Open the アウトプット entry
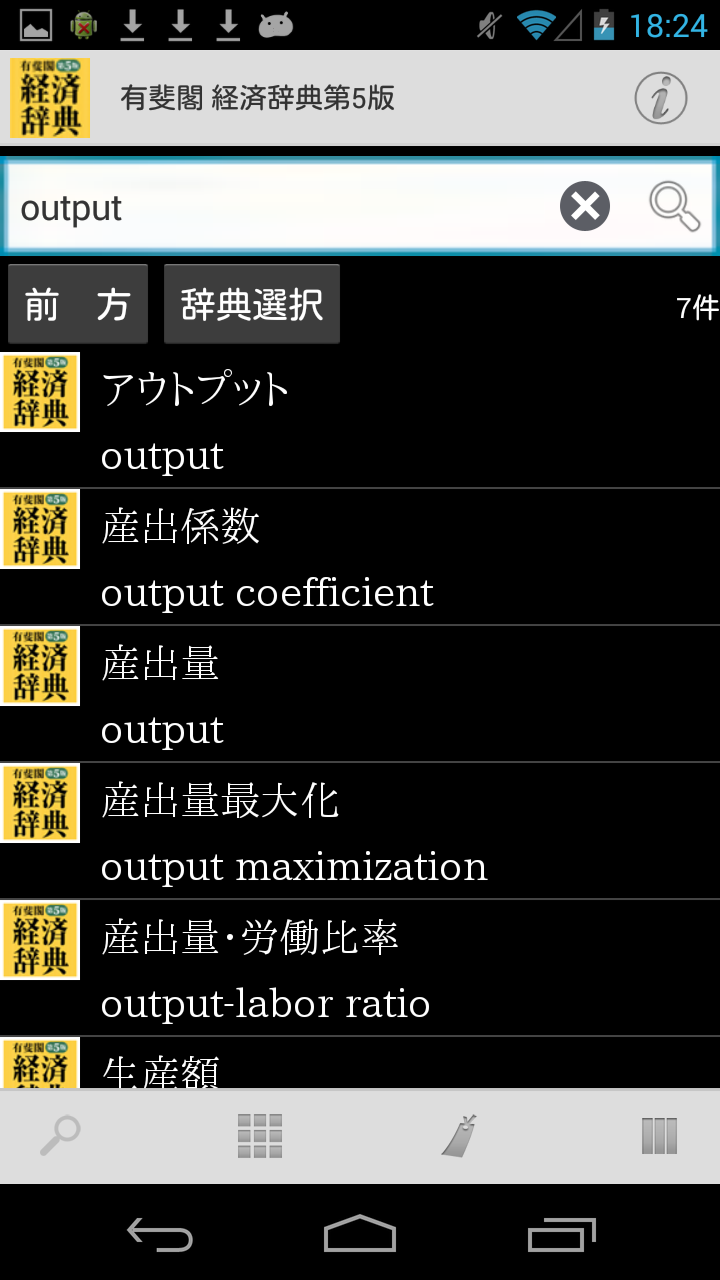 [360, 420]
